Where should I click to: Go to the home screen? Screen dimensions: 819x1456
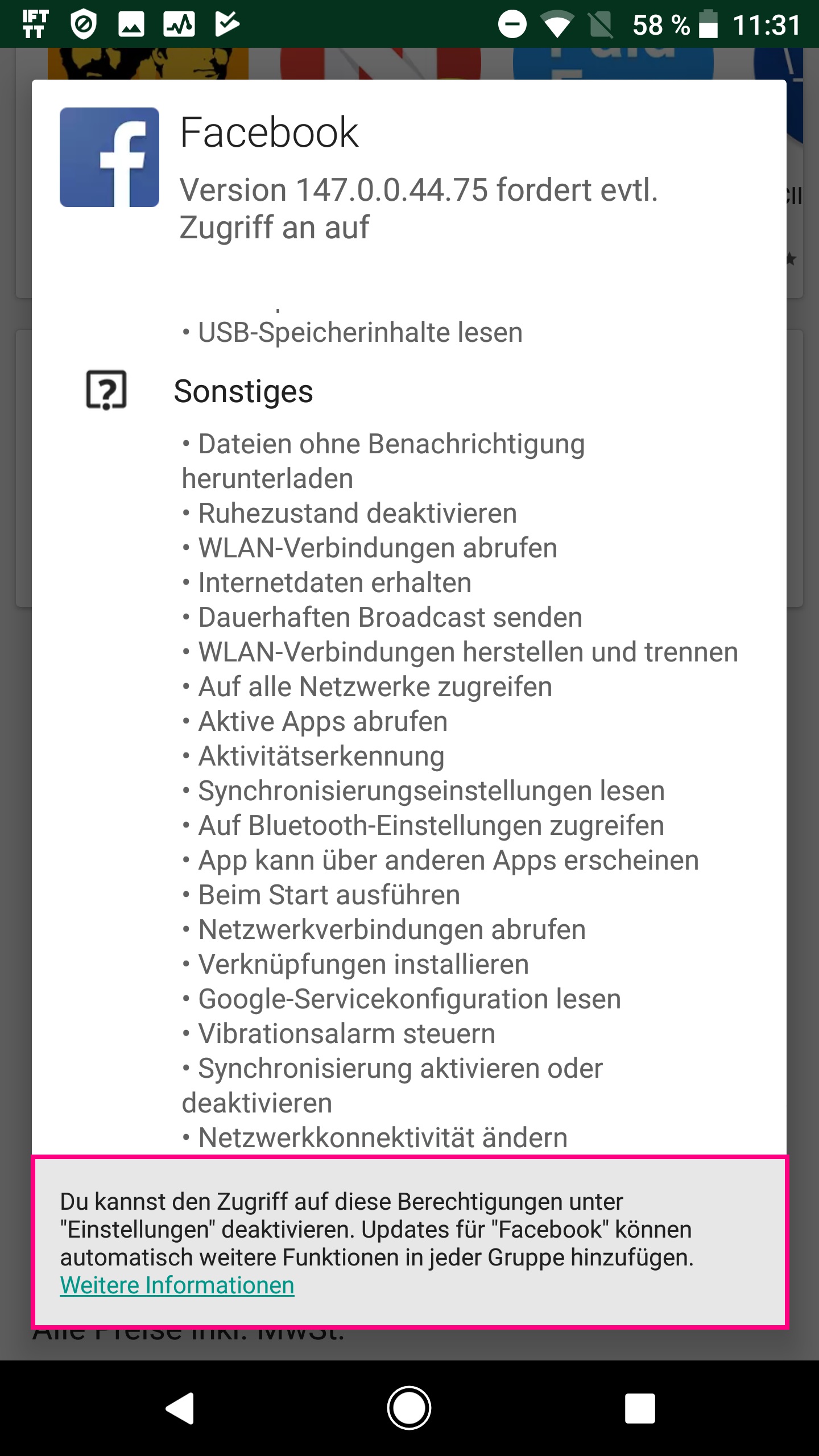coord(409,1408)
